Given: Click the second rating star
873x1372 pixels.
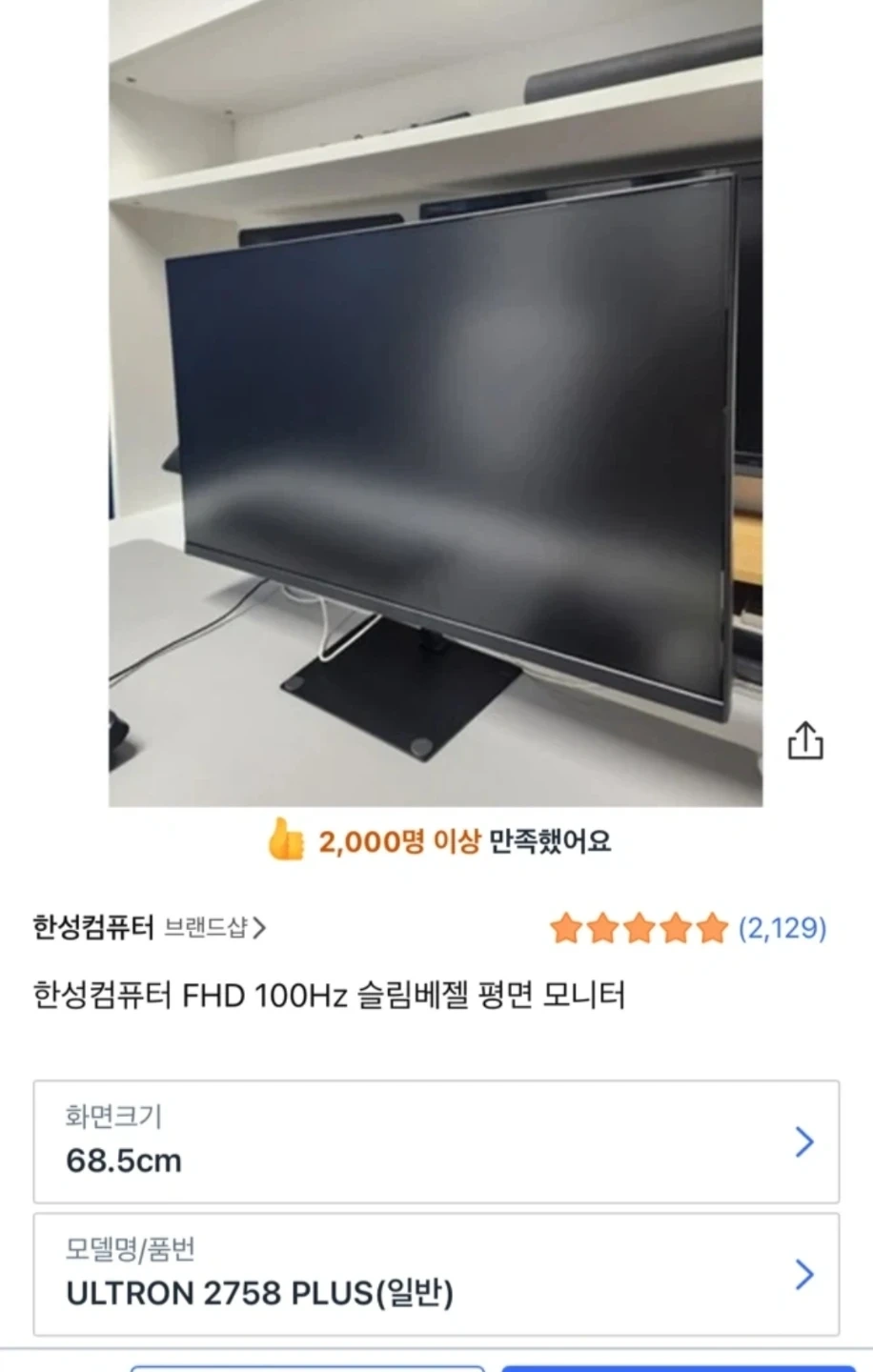Looking at the screenshot, I should pyautogui.click(x=603, y=926).
